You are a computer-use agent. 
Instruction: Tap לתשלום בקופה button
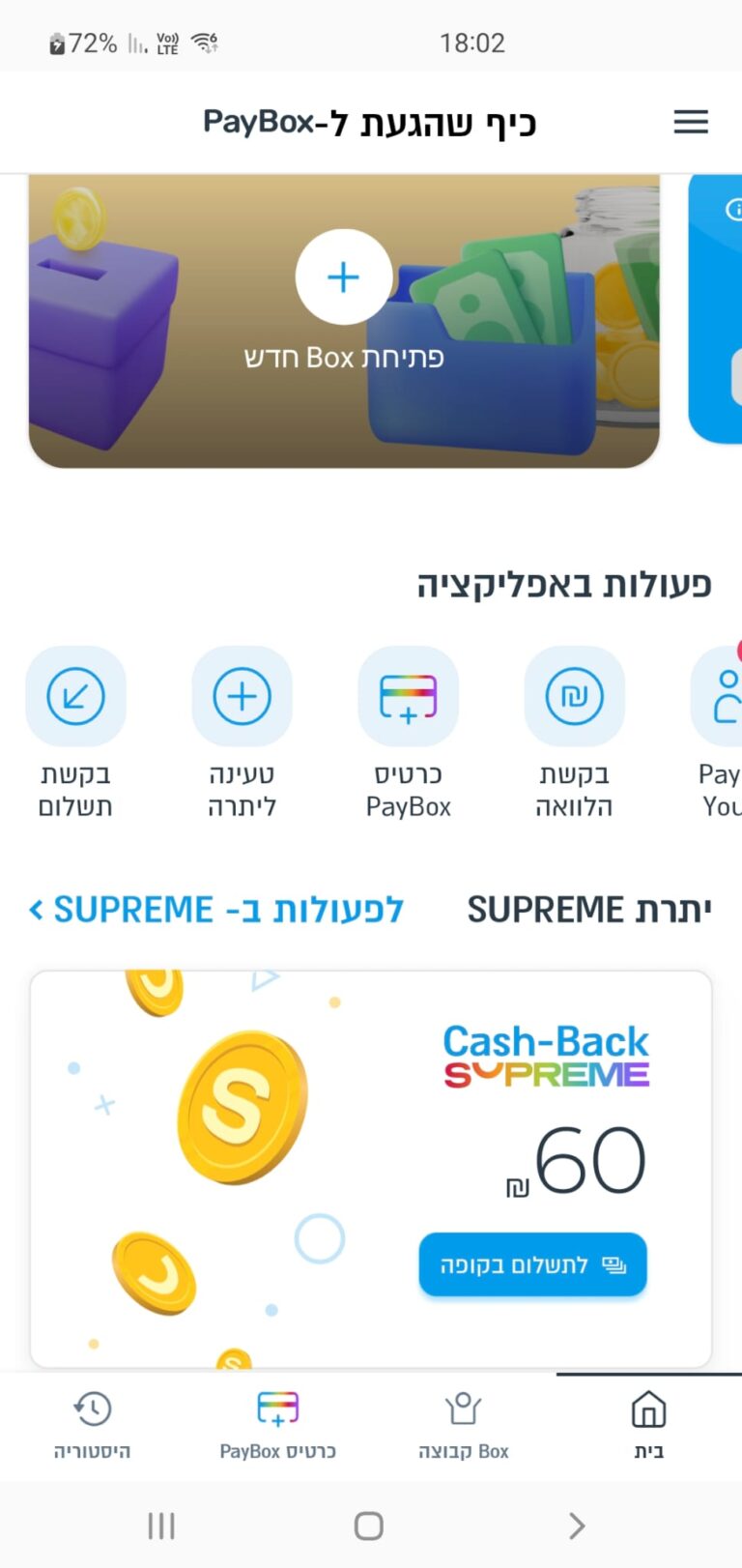point(532,1264)
